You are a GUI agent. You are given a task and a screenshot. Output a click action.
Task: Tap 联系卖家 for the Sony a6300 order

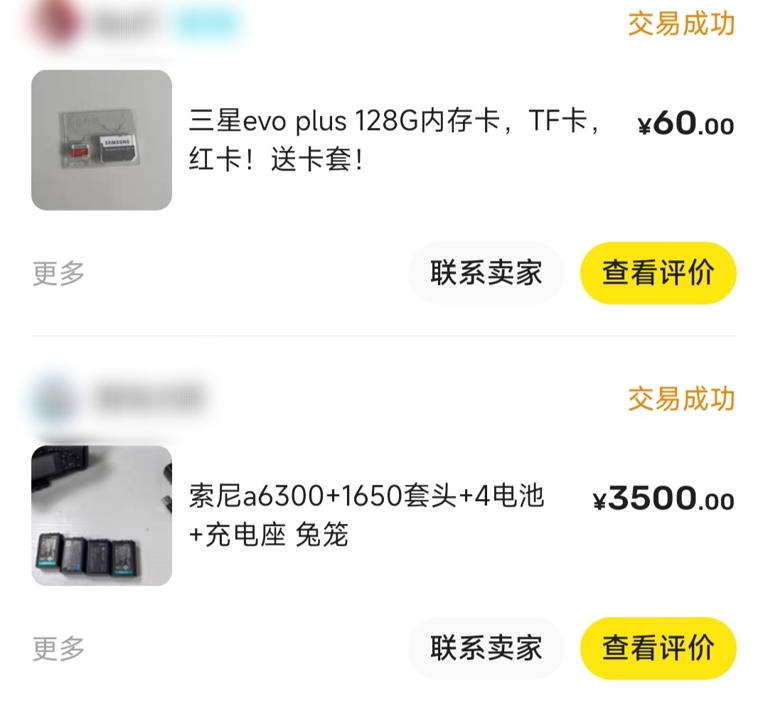[486, 648]
